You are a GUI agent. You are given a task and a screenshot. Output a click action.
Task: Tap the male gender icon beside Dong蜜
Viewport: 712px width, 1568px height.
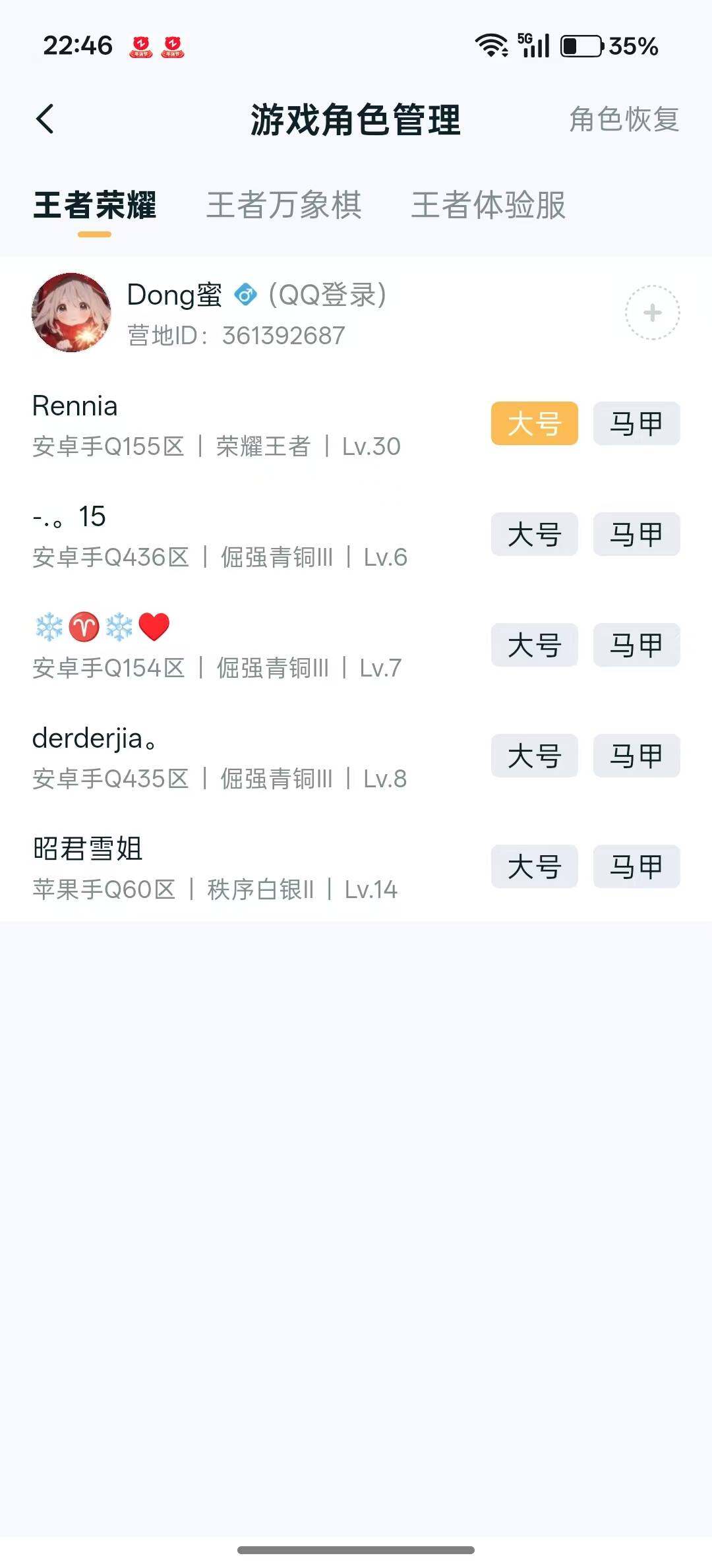tap(246, 295)
